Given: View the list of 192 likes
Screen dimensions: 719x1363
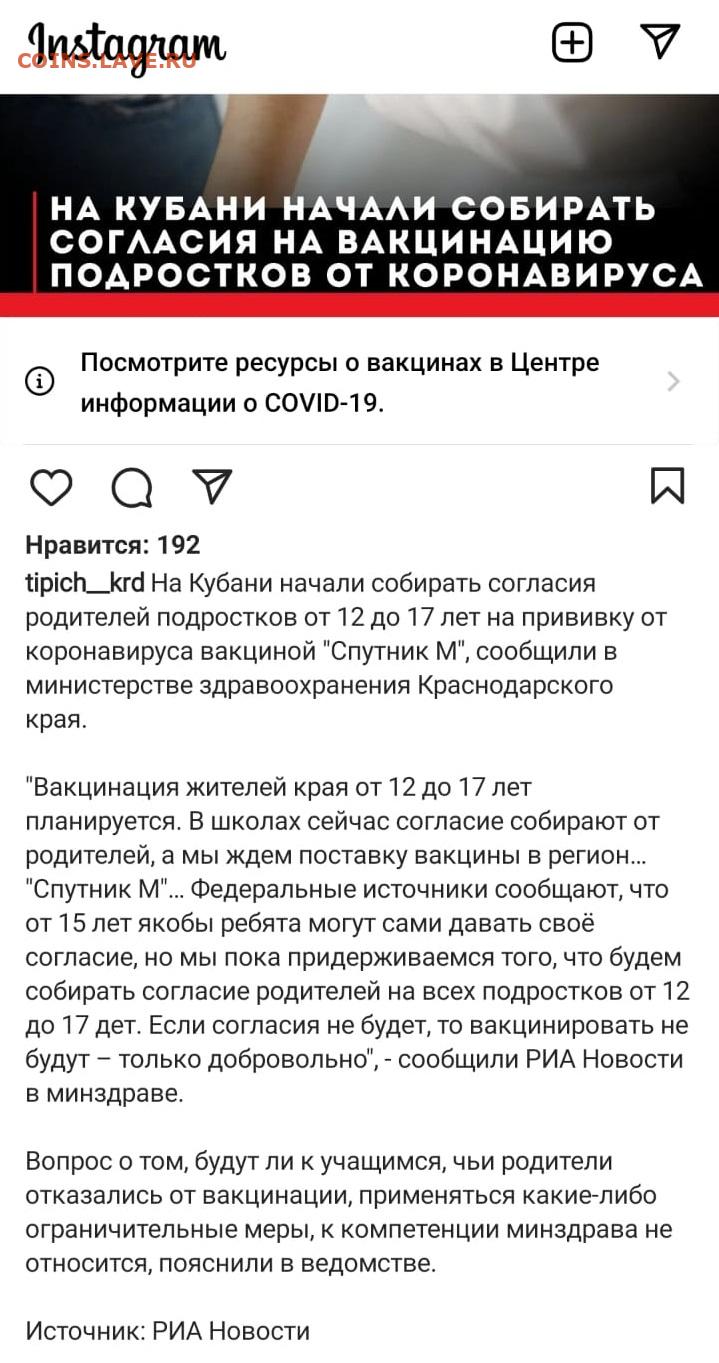Looking at the screenshot, I should (x=113, y=545).
